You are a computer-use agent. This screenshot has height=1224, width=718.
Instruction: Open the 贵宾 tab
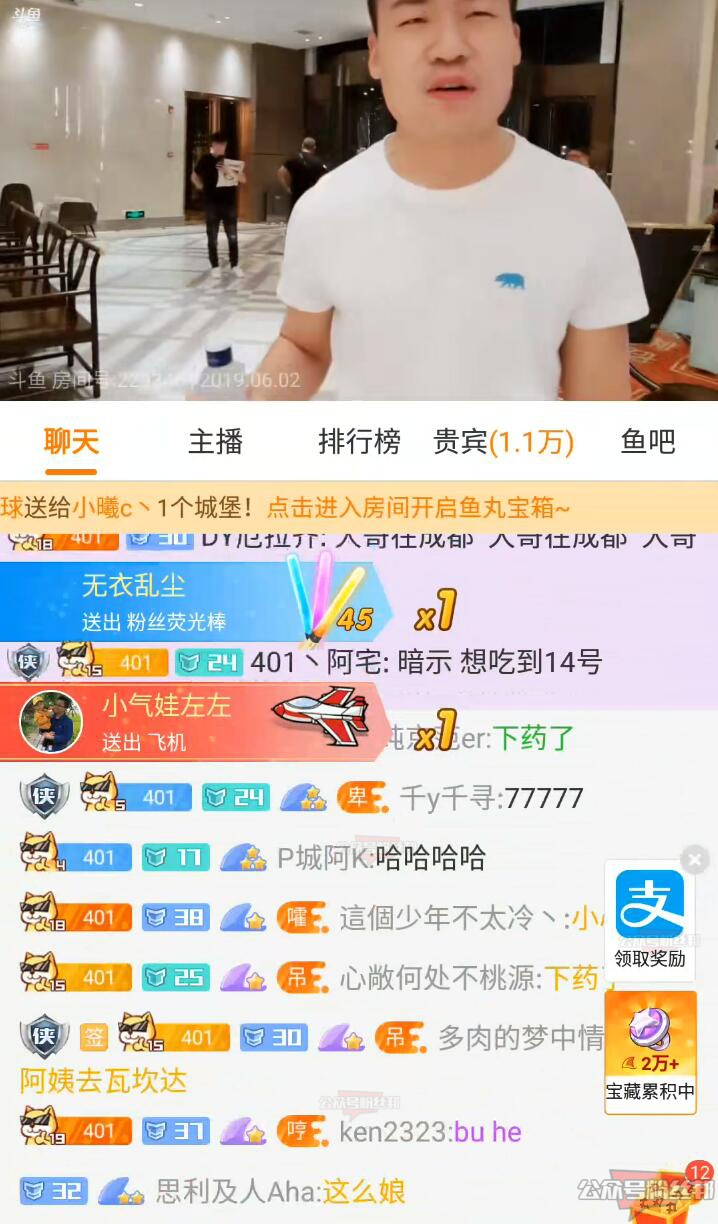click(x=503, y=441)
